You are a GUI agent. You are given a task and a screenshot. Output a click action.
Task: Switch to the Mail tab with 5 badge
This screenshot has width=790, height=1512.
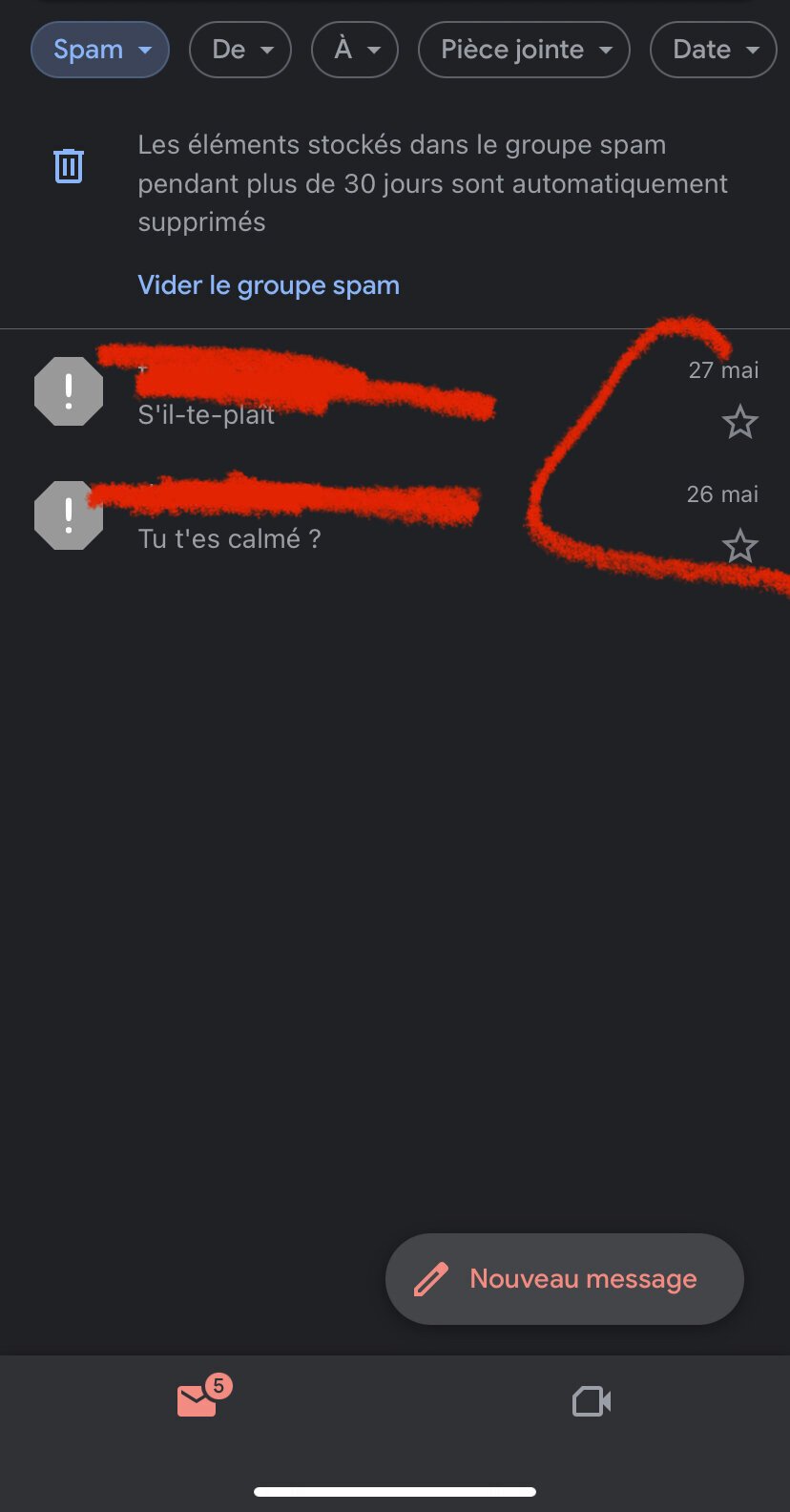tap(197, 1400)
